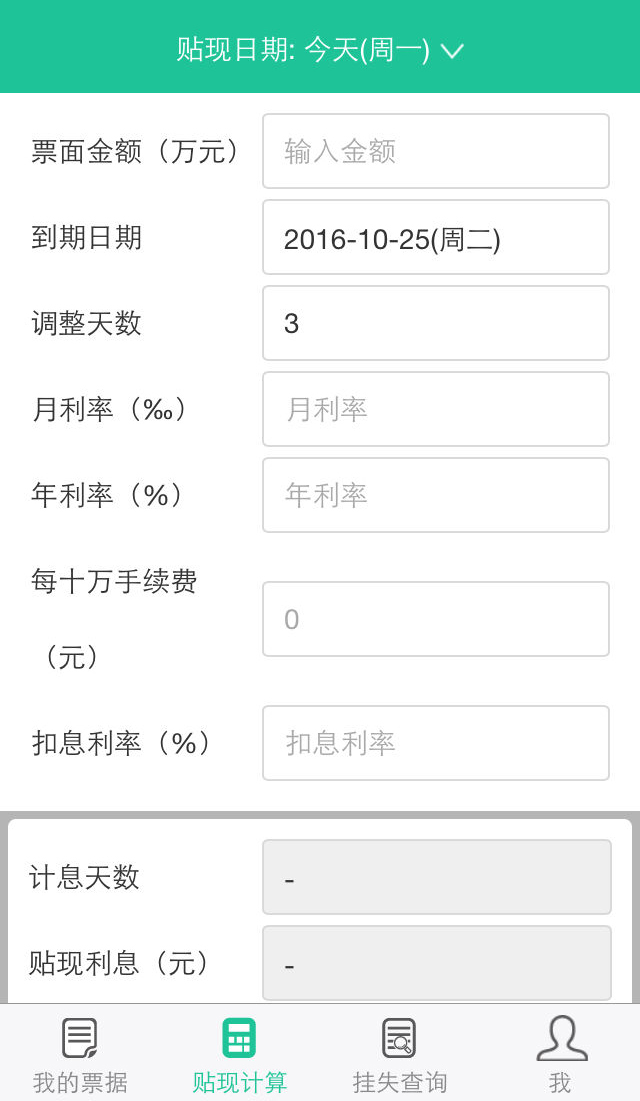Go to the 挂失查询 tab
The width and height of the screenshot is (640, 1101).
coord(400,1052)
